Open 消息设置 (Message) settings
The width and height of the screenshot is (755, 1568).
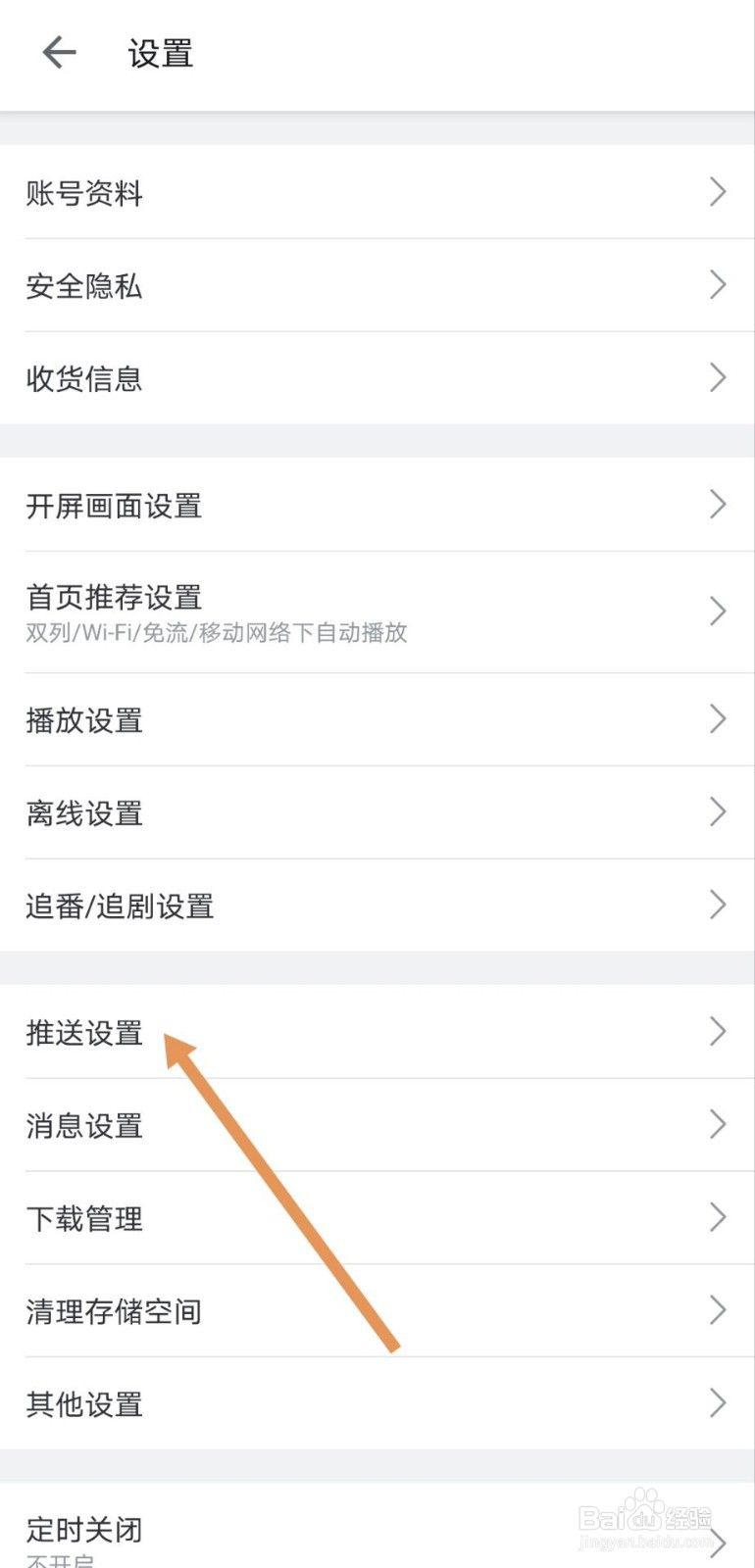pos(377,1125)
